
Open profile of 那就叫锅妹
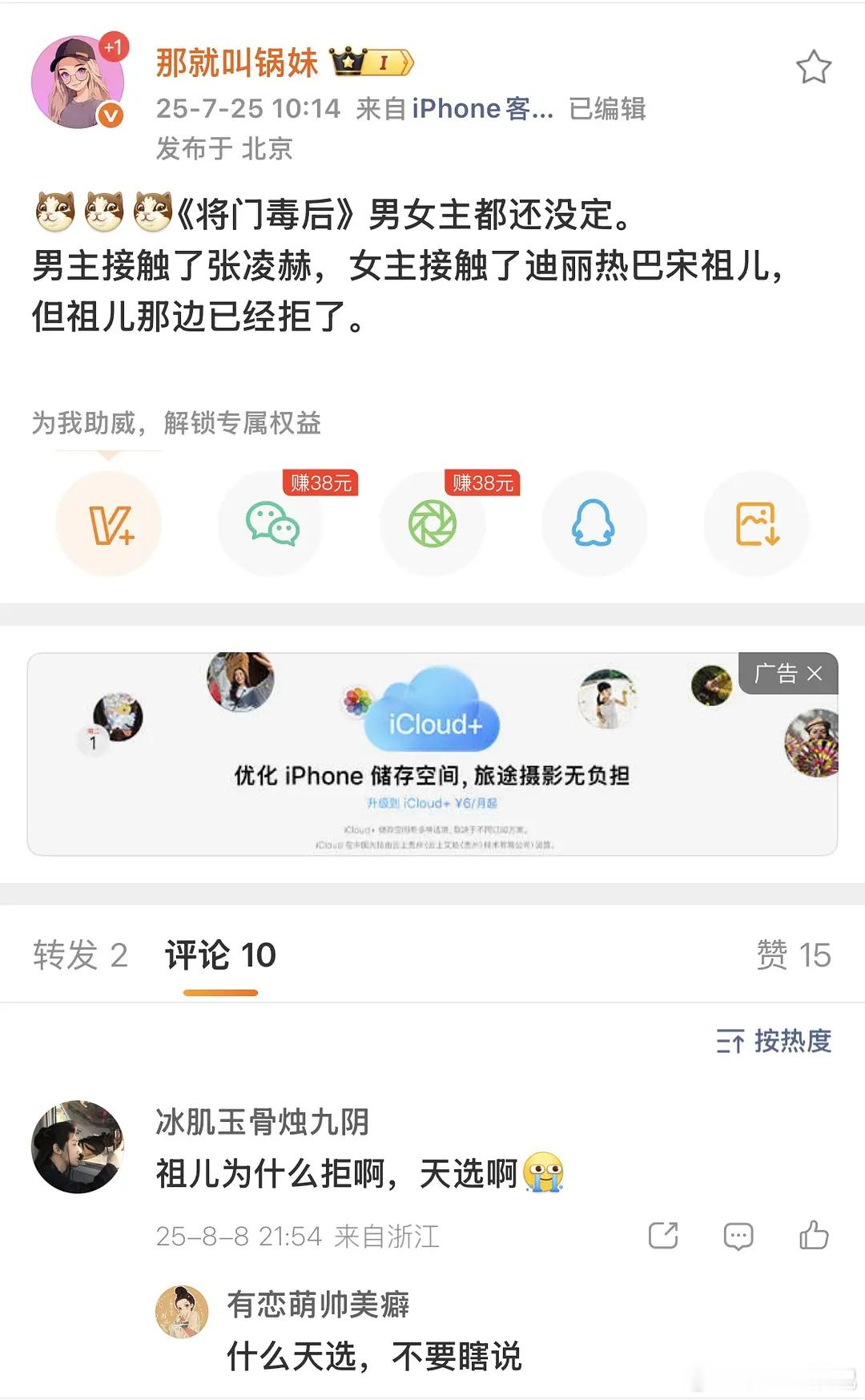(236, 61)
